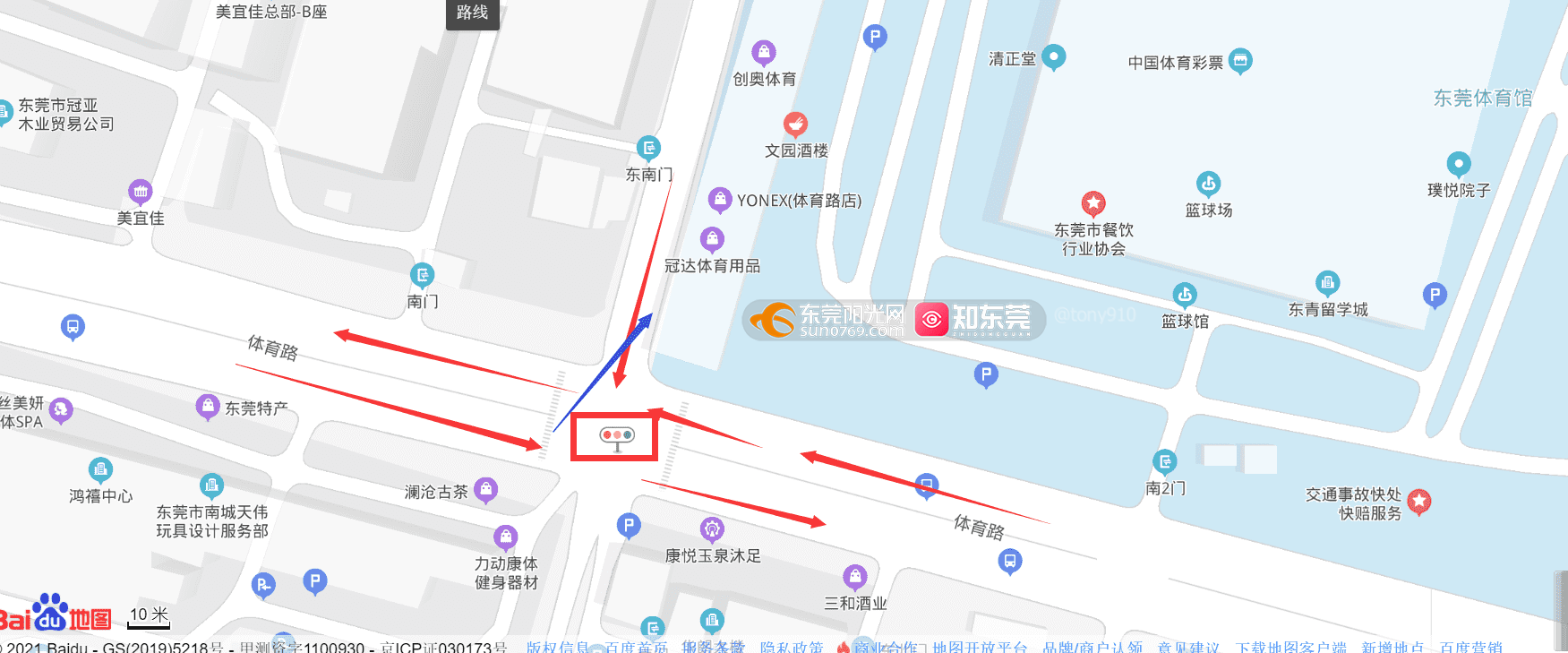Screen dimensions: 1568x653
Task: Open the 璞悦院子 marker
Action: click(x=1458, y=165)
